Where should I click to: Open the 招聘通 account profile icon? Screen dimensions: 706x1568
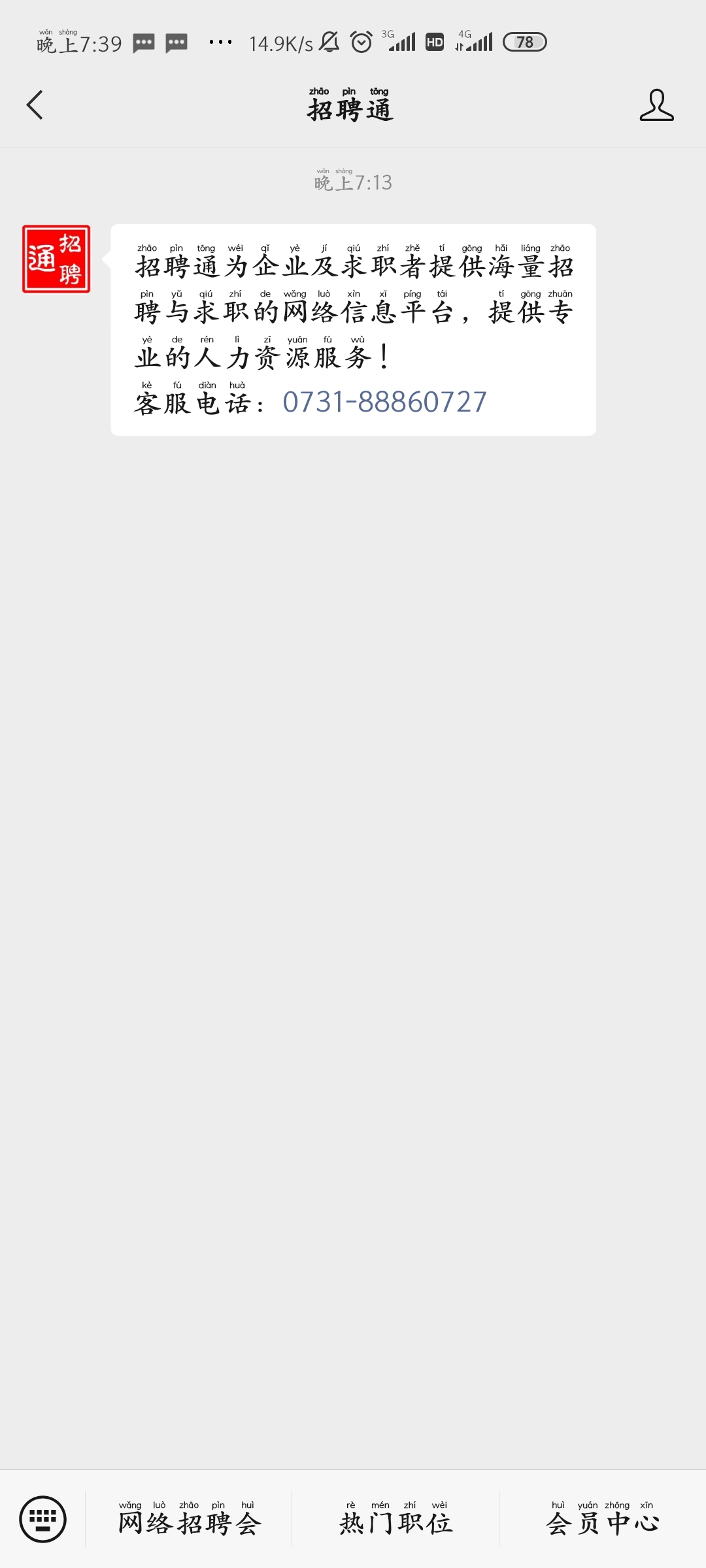point(656,105)
